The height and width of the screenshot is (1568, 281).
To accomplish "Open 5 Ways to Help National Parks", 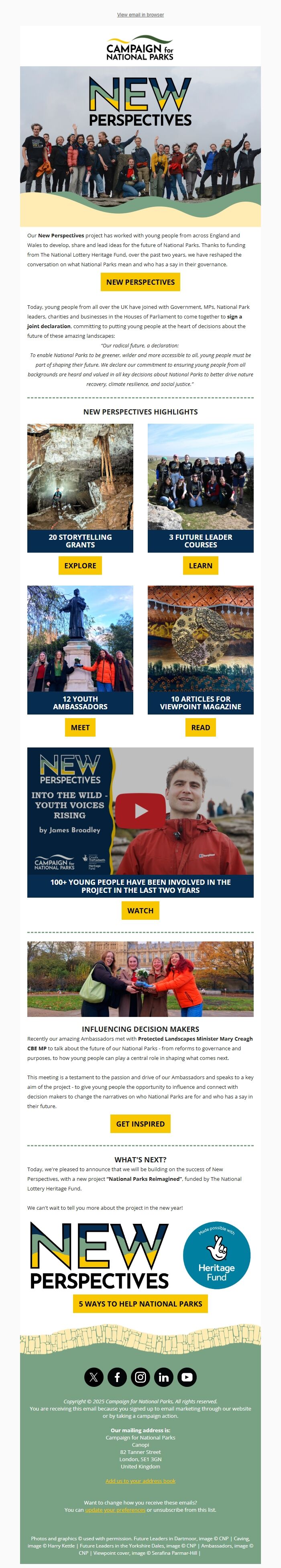I will (x=140, y=1303).
